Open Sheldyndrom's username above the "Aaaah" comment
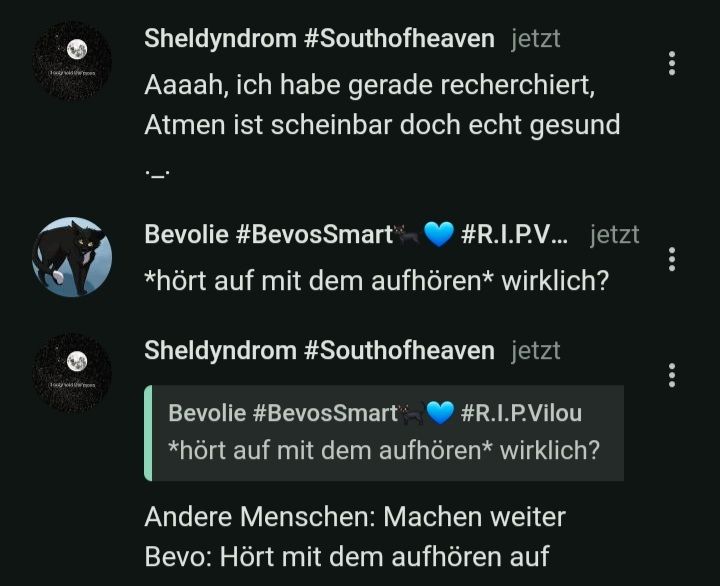 coord(319,39)
